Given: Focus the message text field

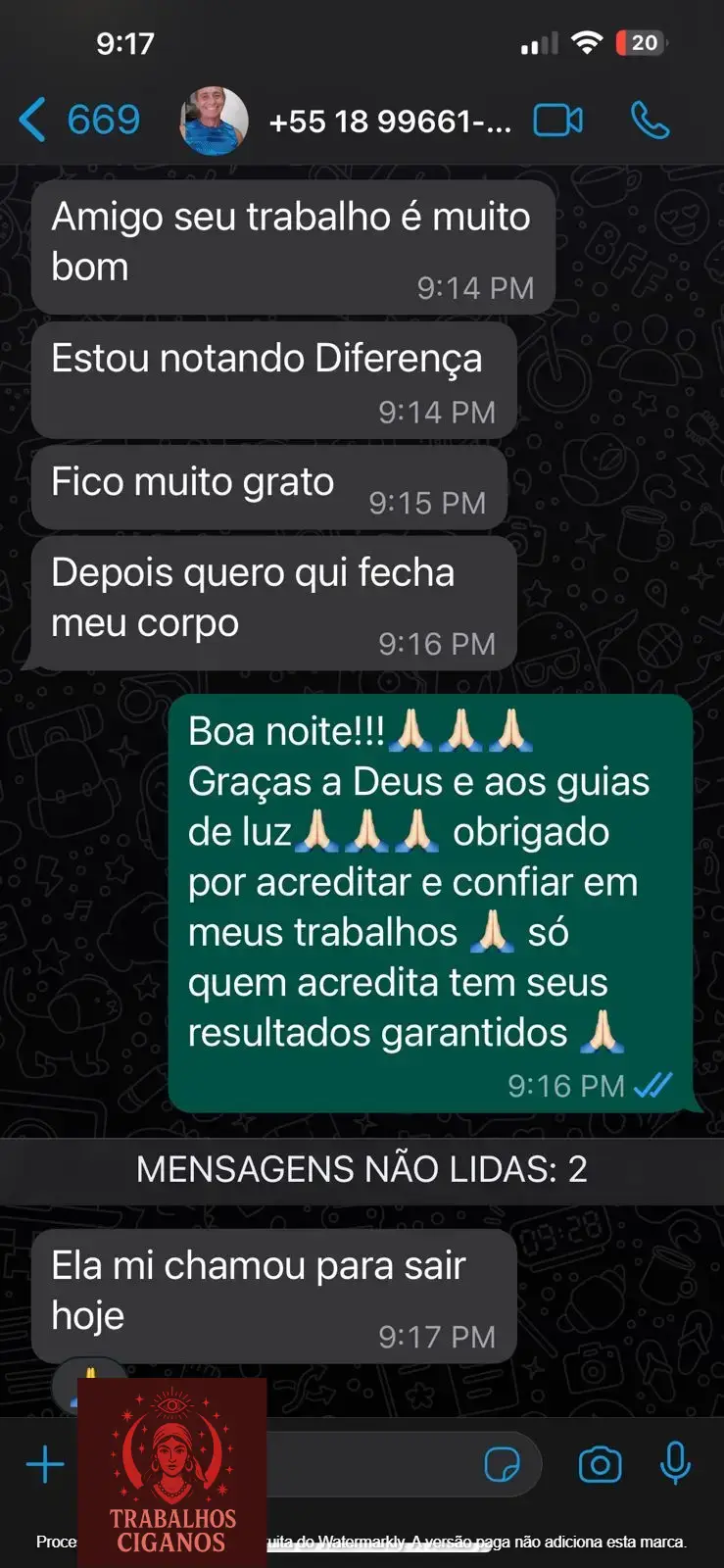Looking at the screenshot, I should pyautogui.click(x=372, y=1465).
